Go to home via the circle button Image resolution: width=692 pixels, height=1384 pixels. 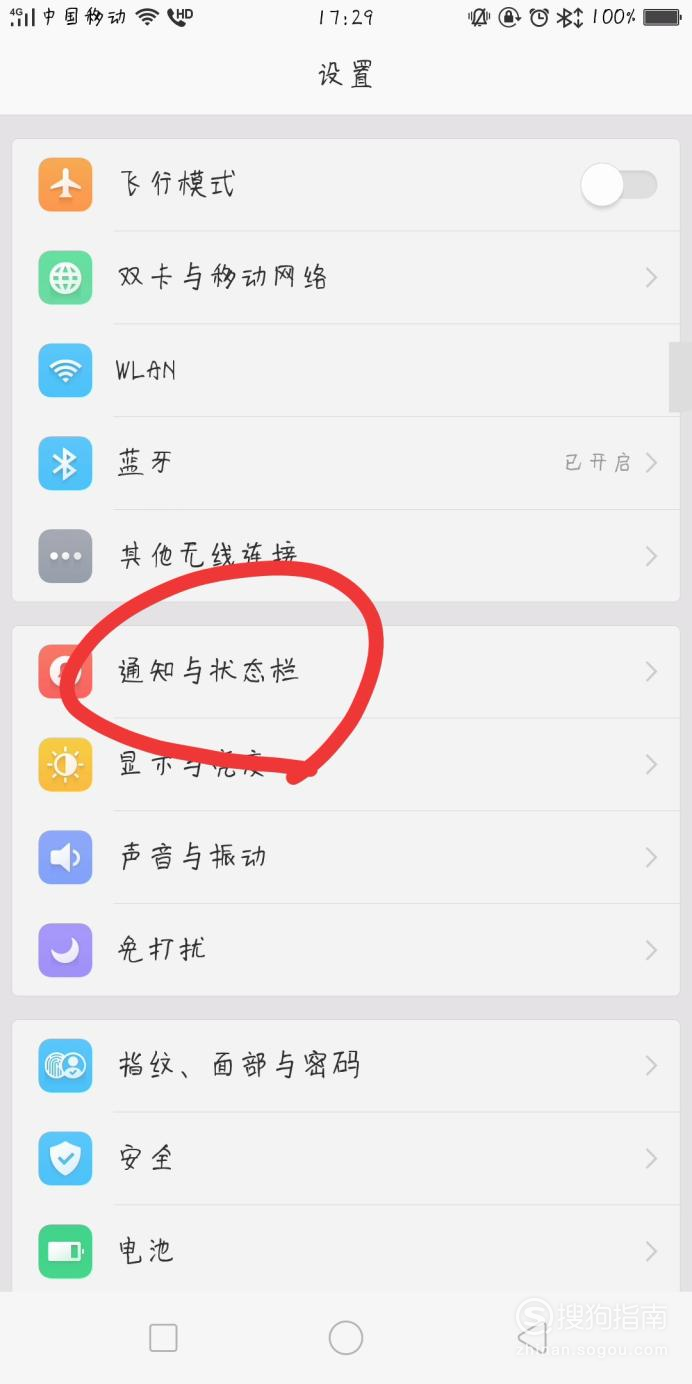point(346,1338)
